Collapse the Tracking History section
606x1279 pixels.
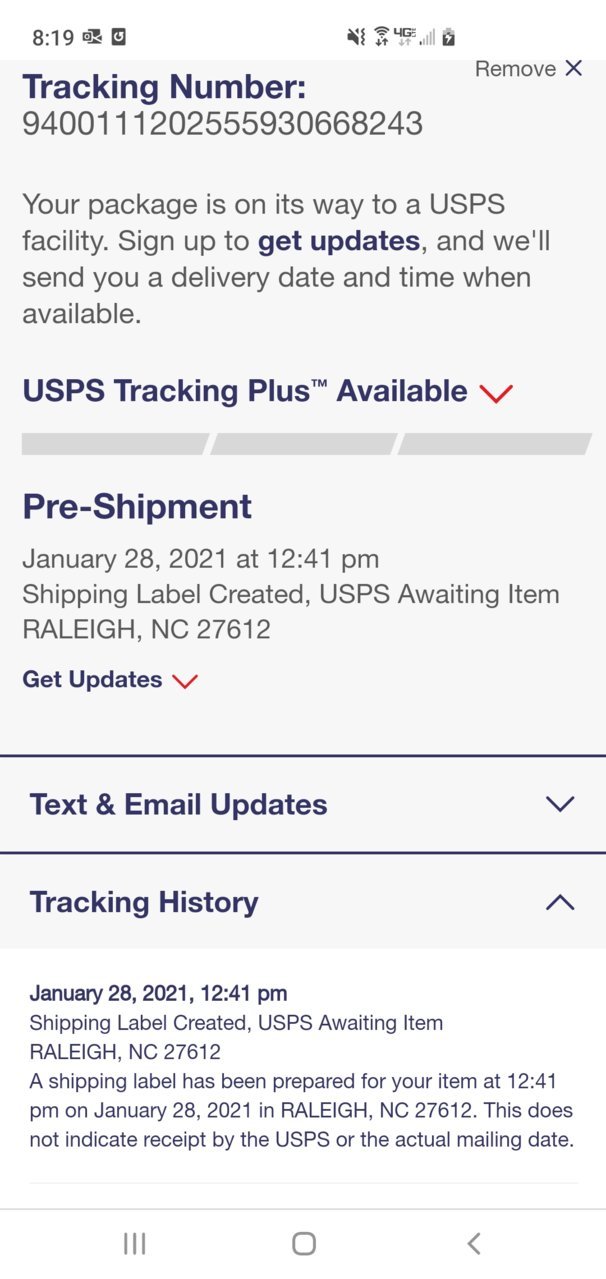pos(303,902)
